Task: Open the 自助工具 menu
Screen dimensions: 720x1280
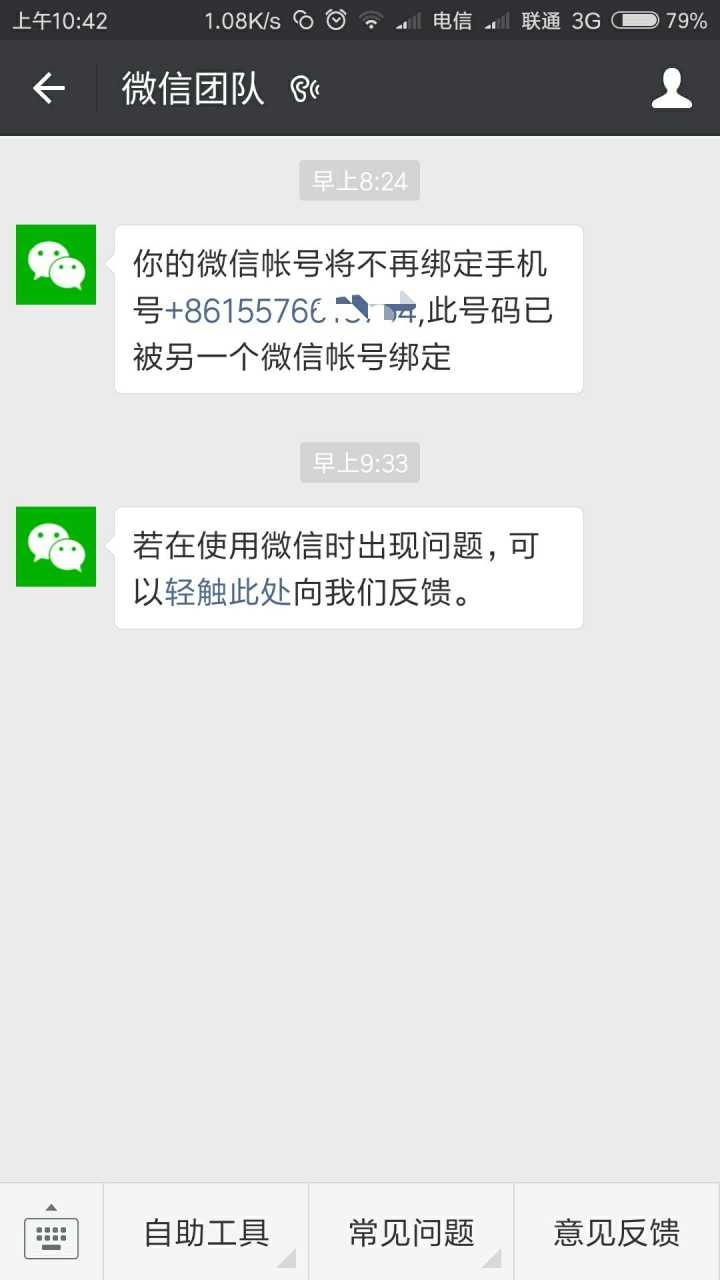Action: coord(206,1232)
